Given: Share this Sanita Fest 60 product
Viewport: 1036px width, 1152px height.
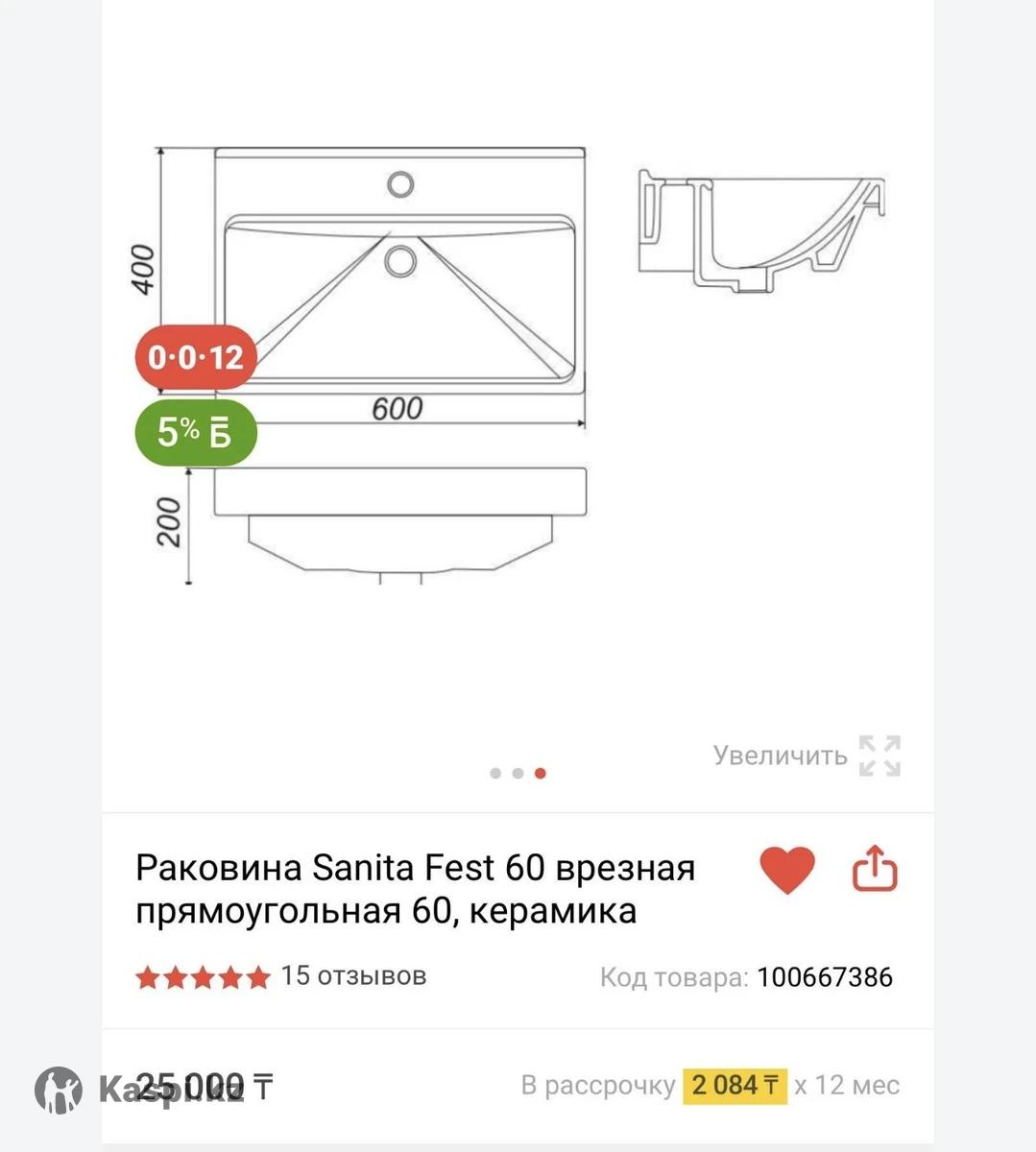Looking at the screenshot, I should tap(875, 869).
